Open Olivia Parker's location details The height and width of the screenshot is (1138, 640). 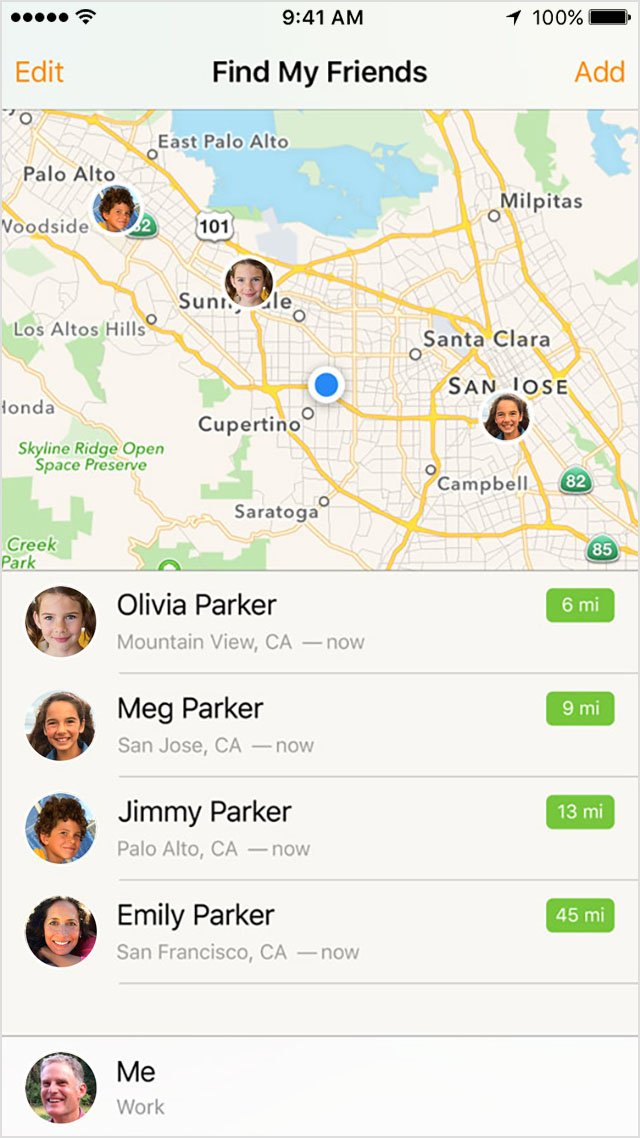point(320,621)
